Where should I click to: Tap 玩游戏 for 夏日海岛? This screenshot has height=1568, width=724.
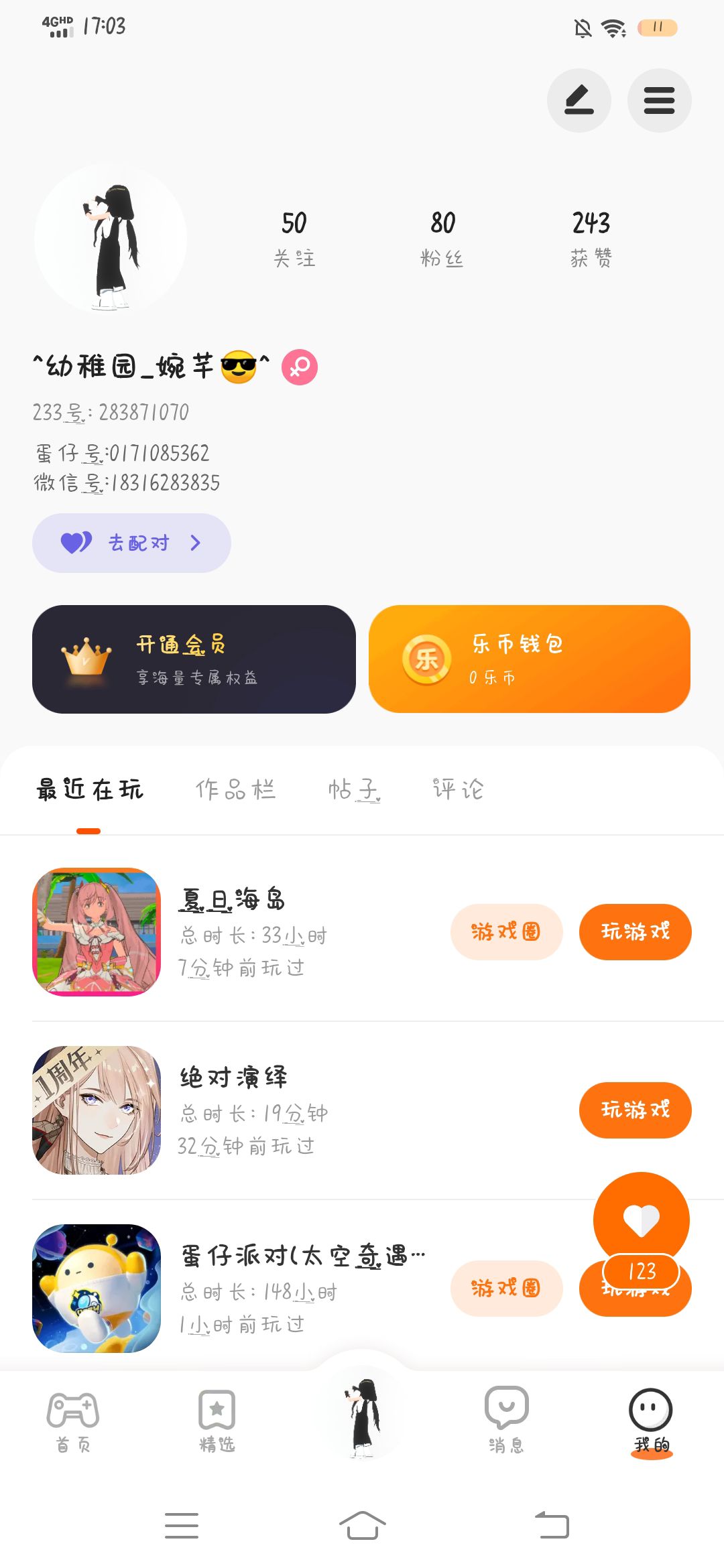coord(635,931)
